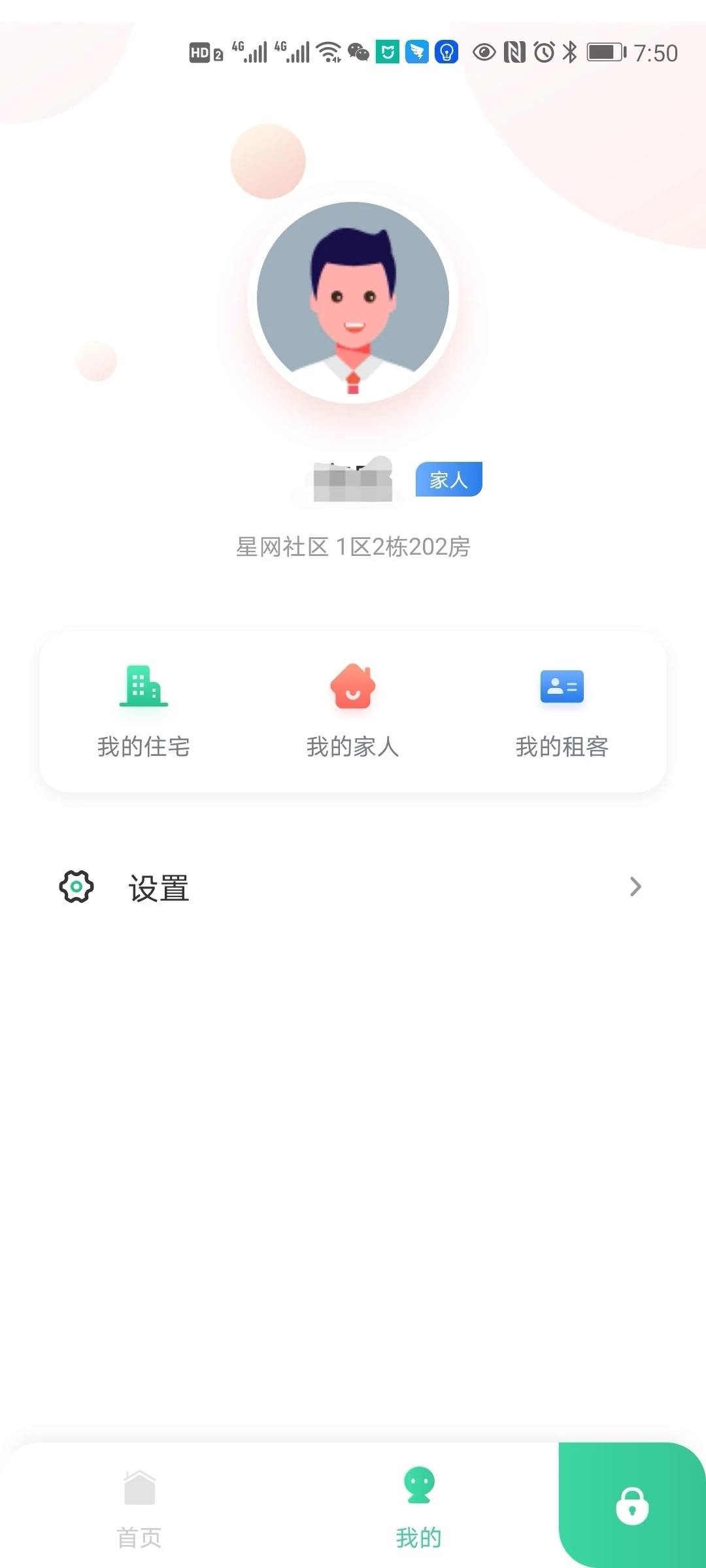Viewport: 706px width, 1568px height.
Task: Tap the battery indicator in status bar
Action: click(x=605, y=52)
